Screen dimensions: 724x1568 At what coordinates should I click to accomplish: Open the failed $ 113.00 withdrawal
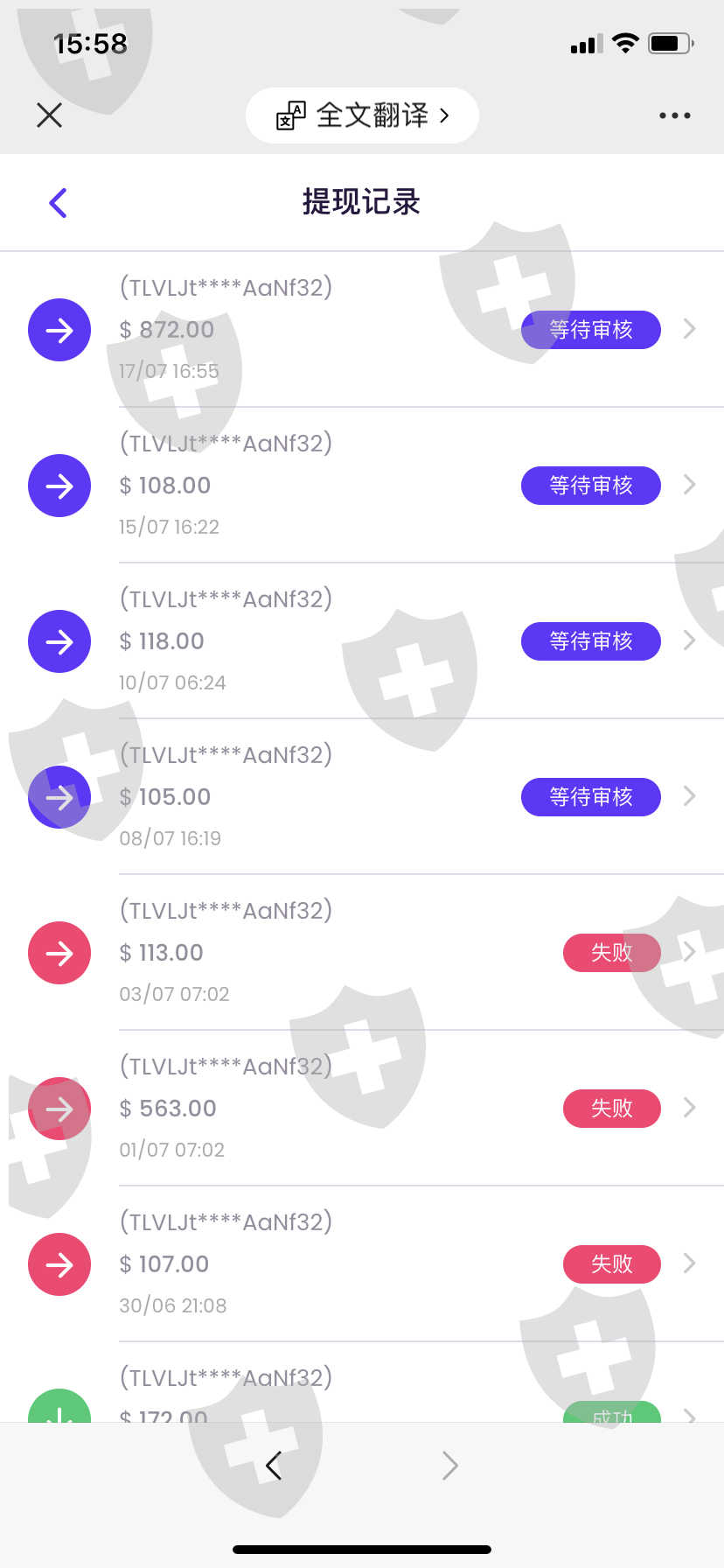tap(362, 953)
